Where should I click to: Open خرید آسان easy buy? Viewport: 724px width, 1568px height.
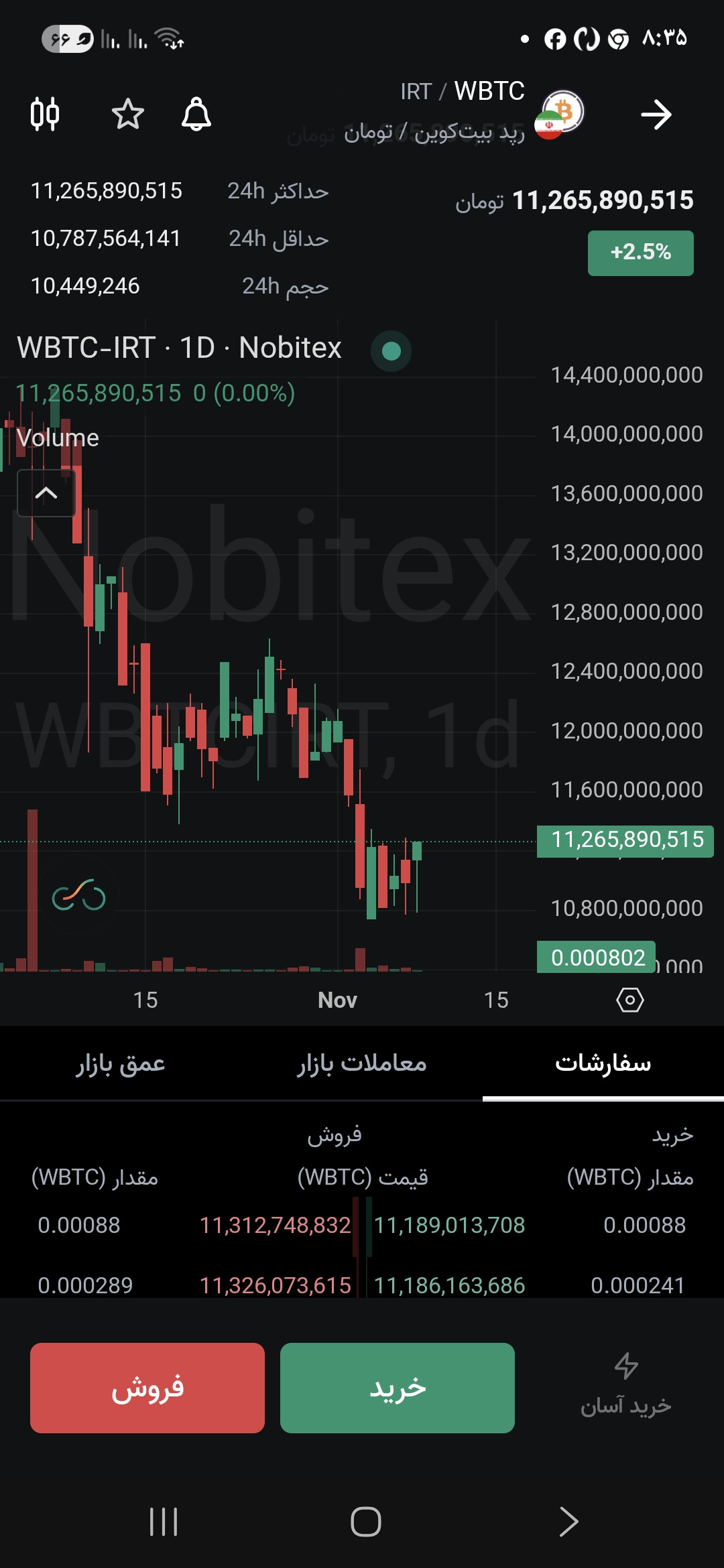click(625, 1386)
